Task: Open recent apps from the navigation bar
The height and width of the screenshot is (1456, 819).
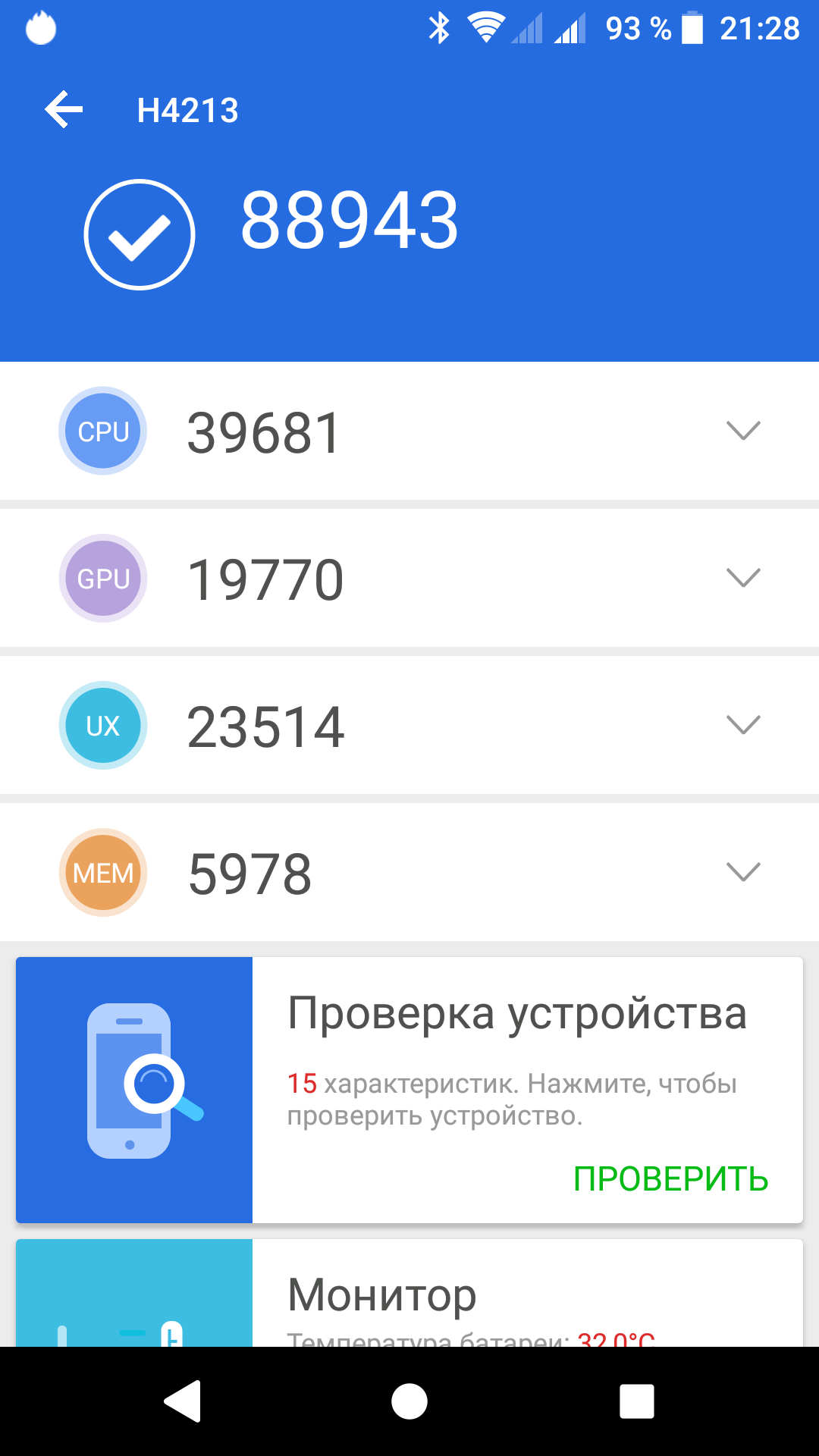Action: pos(637,1401)
